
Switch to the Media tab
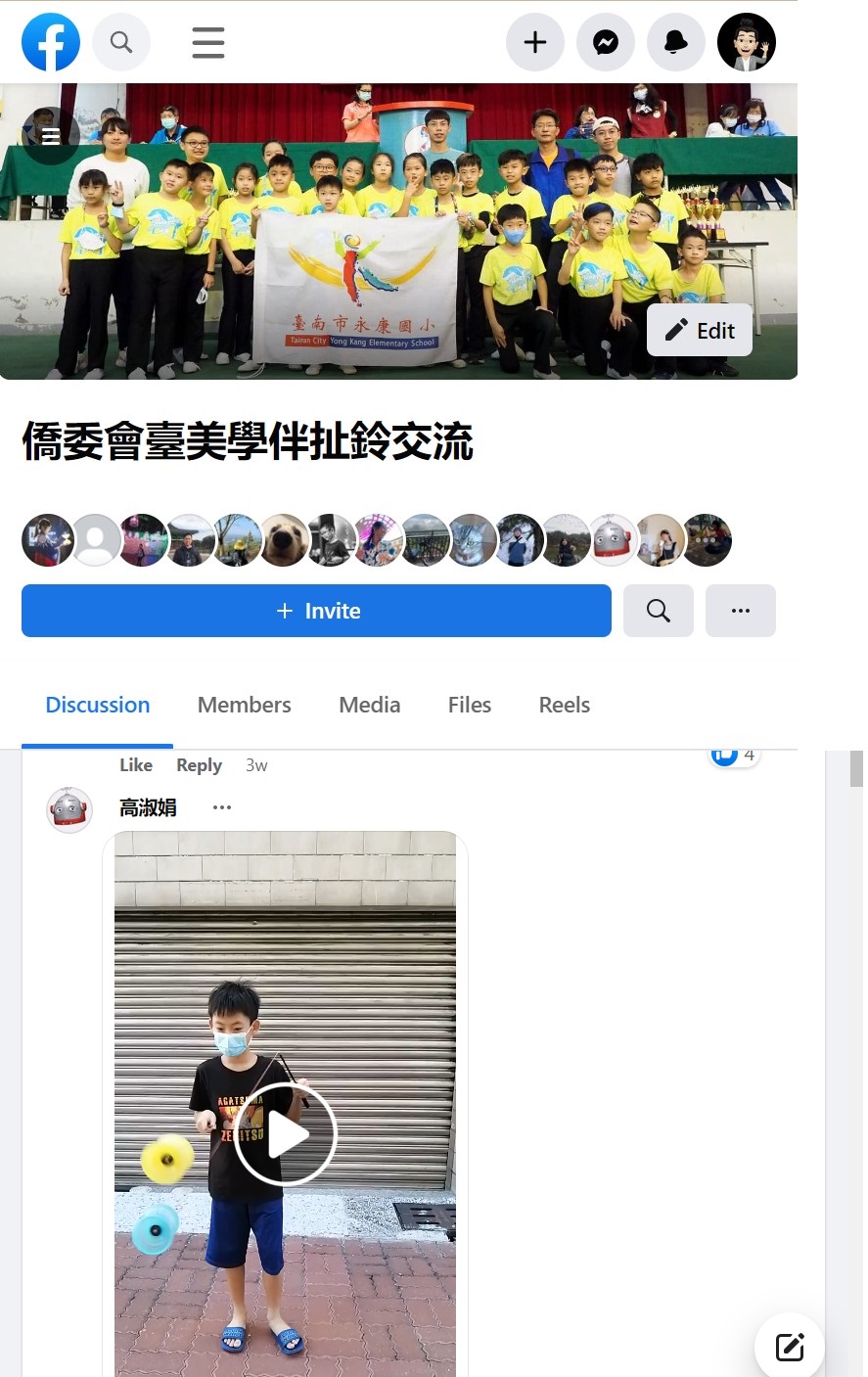click(369, 705)
